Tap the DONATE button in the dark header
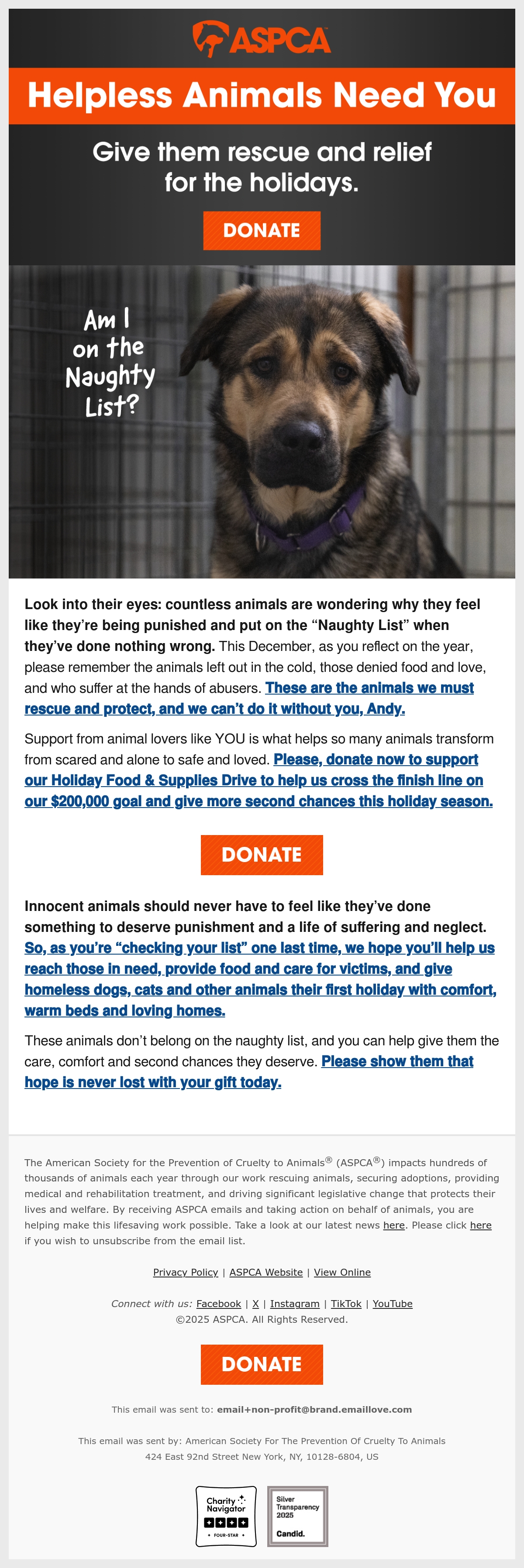This screenshot has width=524, height=1568. tap(262, 231)
